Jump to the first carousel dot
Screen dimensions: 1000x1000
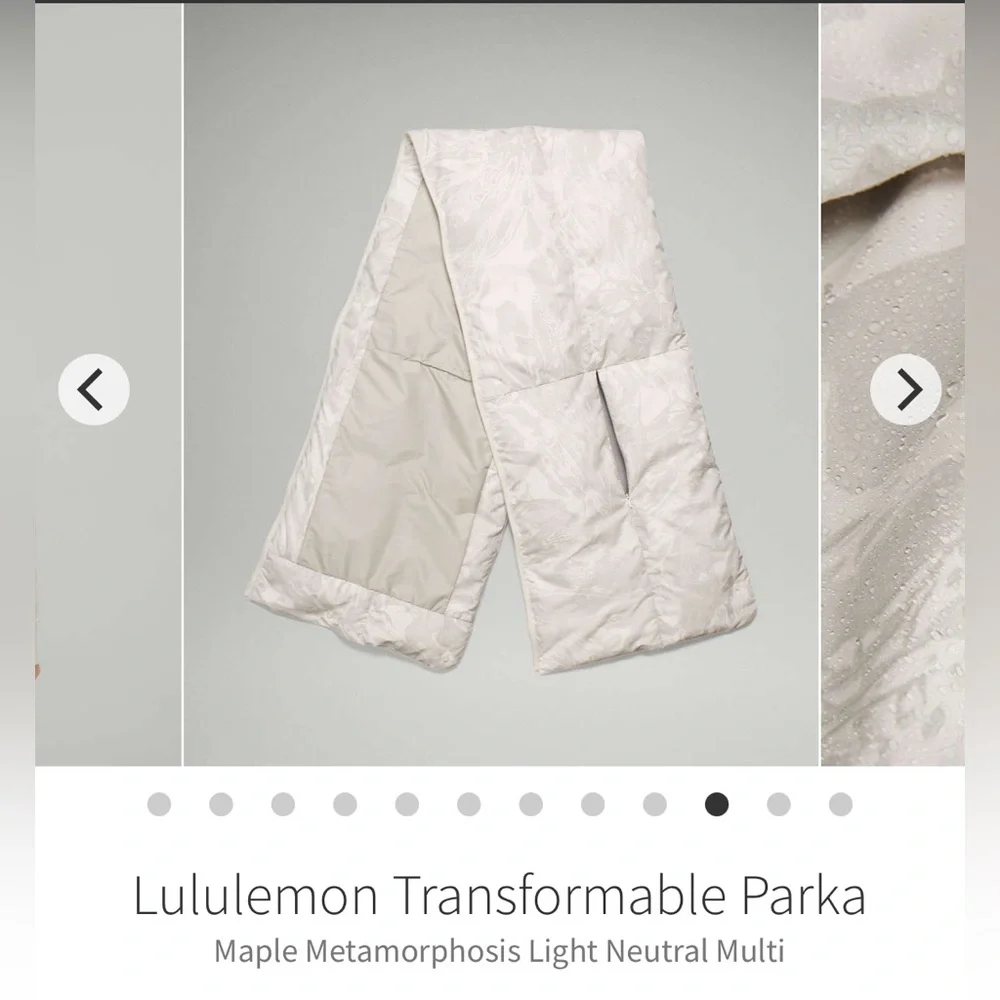(158, 804)
